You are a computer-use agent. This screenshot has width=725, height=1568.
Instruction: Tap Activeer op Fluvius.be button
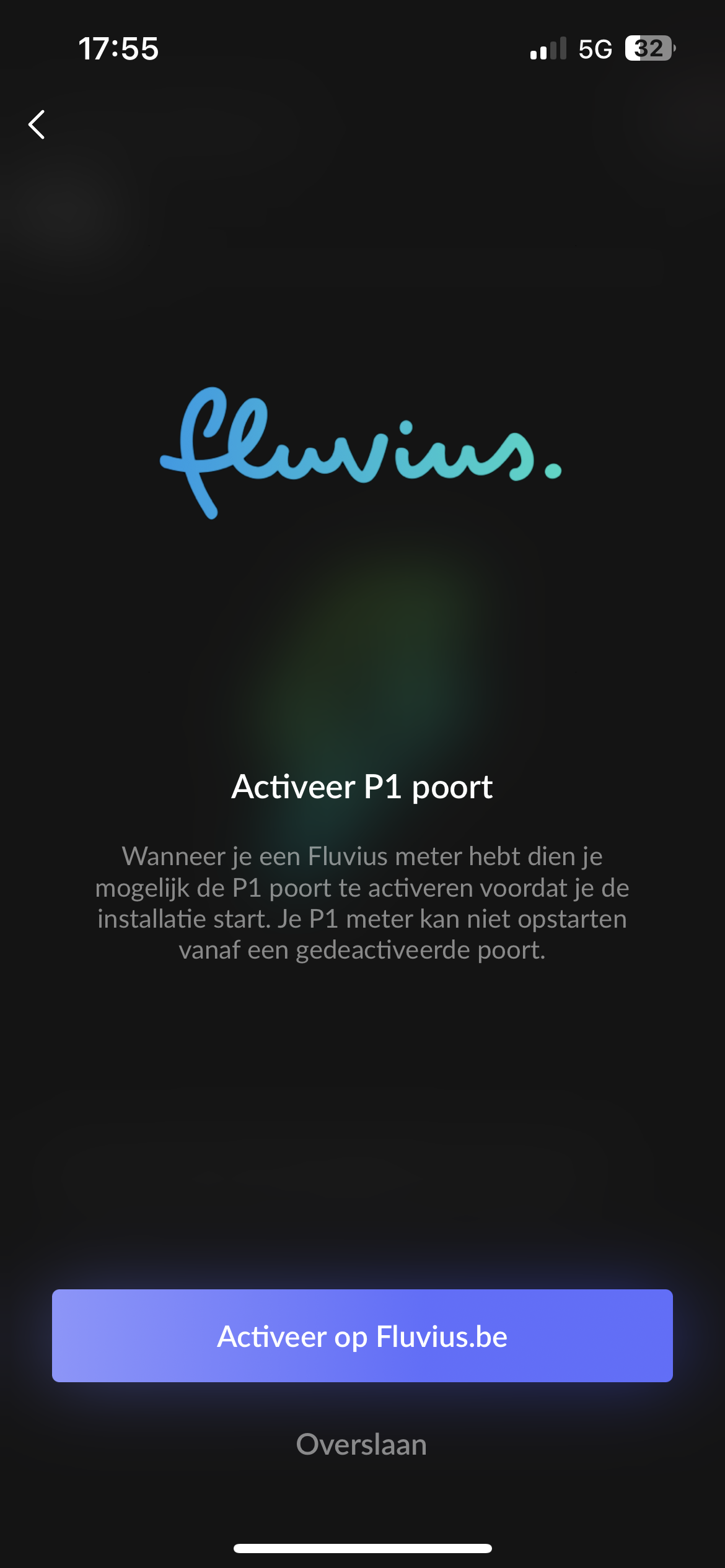tap(362, 1336)
